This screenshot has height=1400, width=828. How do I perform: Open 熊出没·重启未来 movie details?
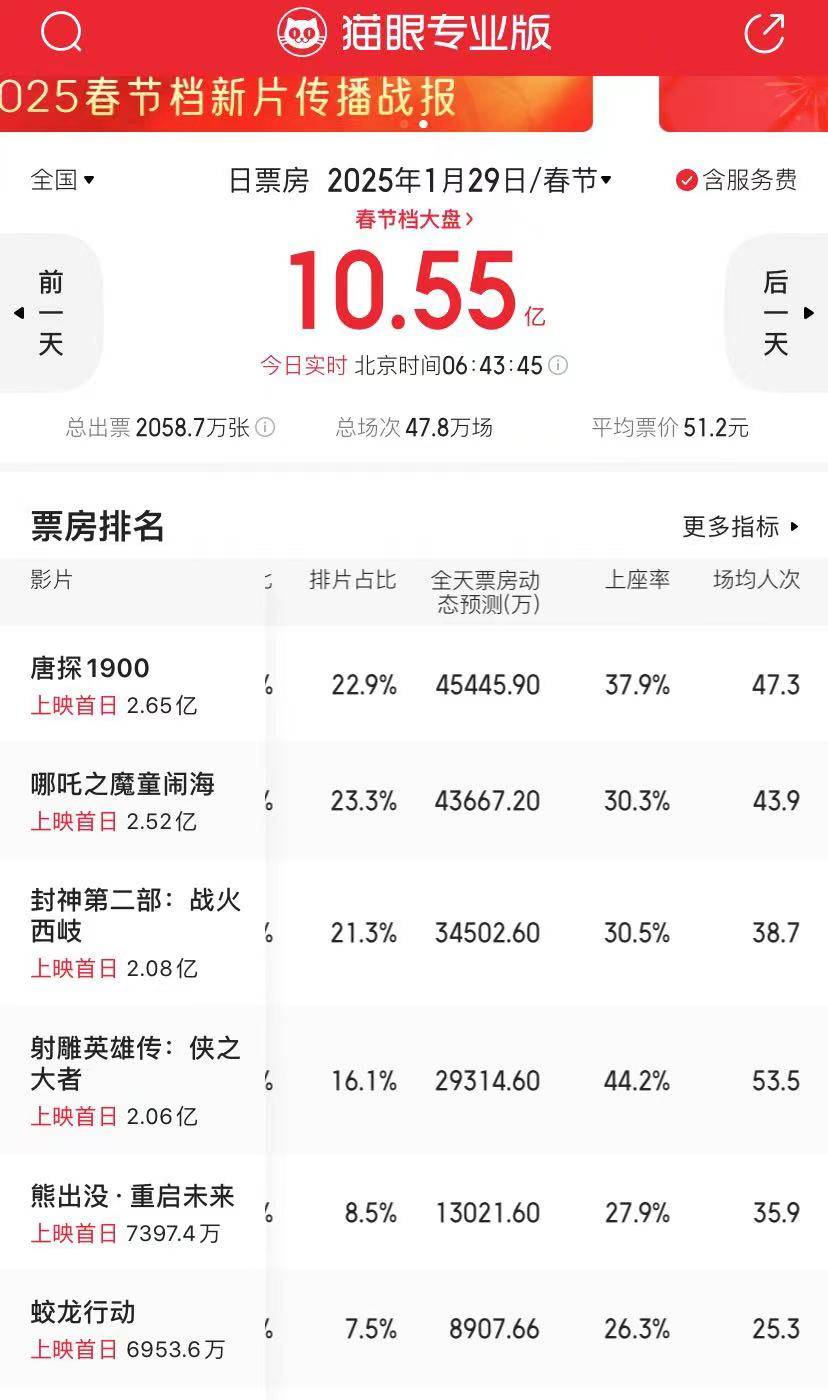[x=132, y=1212]
